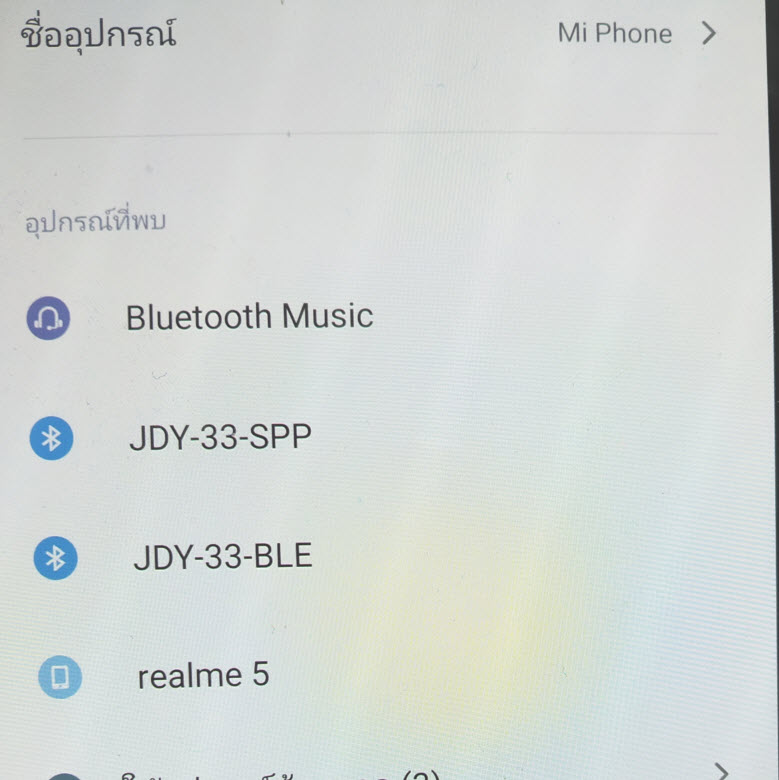Image resolution: width=779 pixels, height=780 pixels.
Task: Connect to JDY-33-SPP device
Action: (220, 438)
